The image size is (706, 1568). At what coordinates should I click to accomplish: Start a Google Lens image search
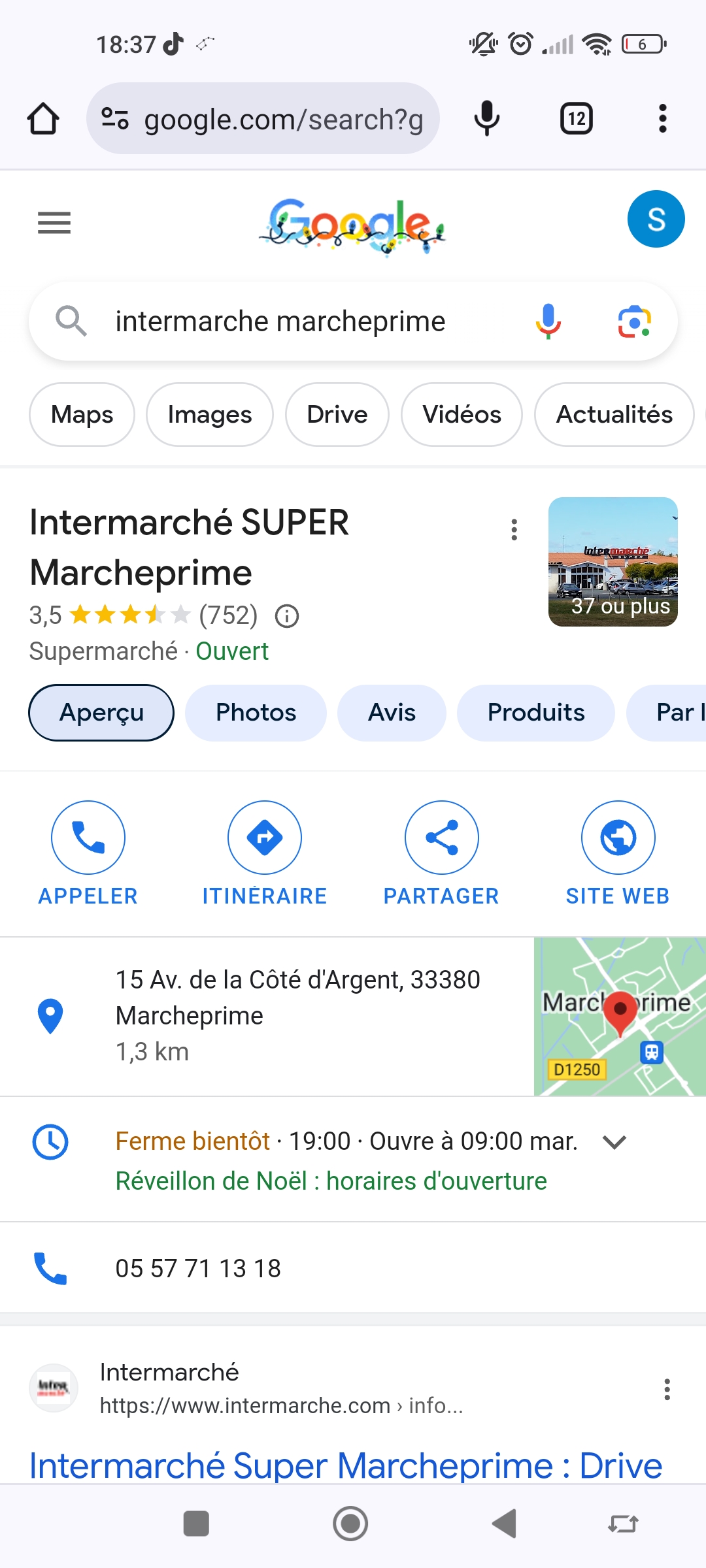coord(634,321)
